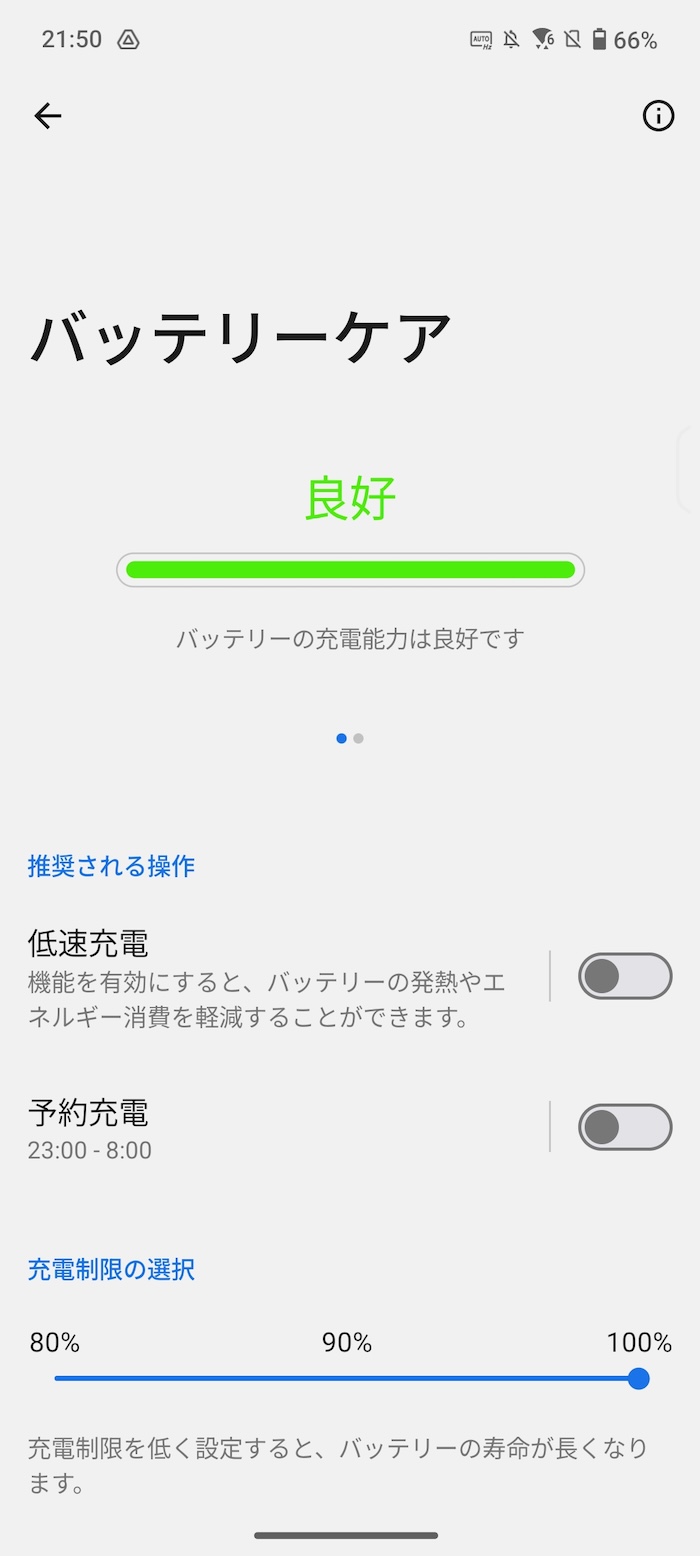This screenshot has height=1556, width=700.
Task: Enable the 低速充電 switch
Action: (625, 976)
